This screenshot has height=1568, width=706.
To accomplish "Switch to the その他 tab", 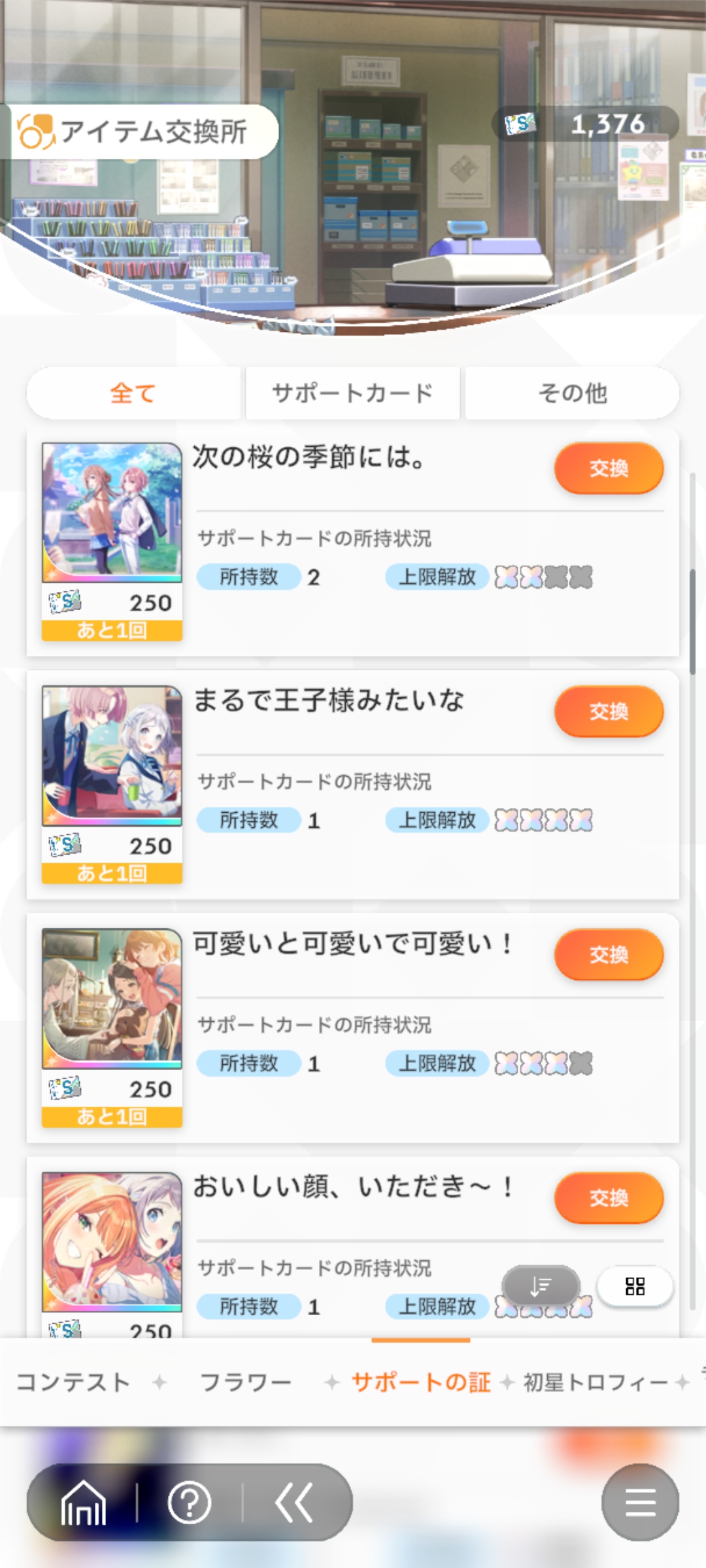I will click(x=572, y=393).
